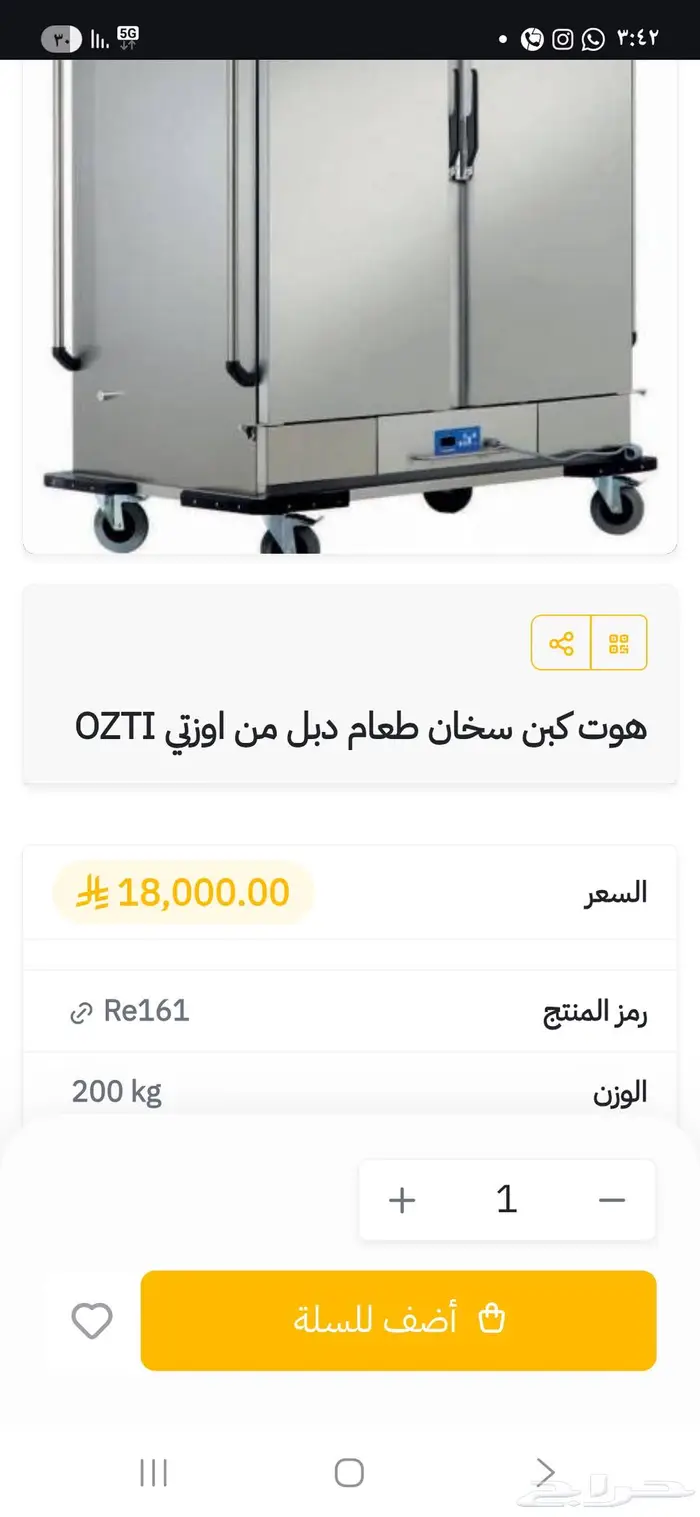700x1517 pixels.
Task: Add the product to cart (أضف للسلة)
Action: click(x=398, y=1320)
